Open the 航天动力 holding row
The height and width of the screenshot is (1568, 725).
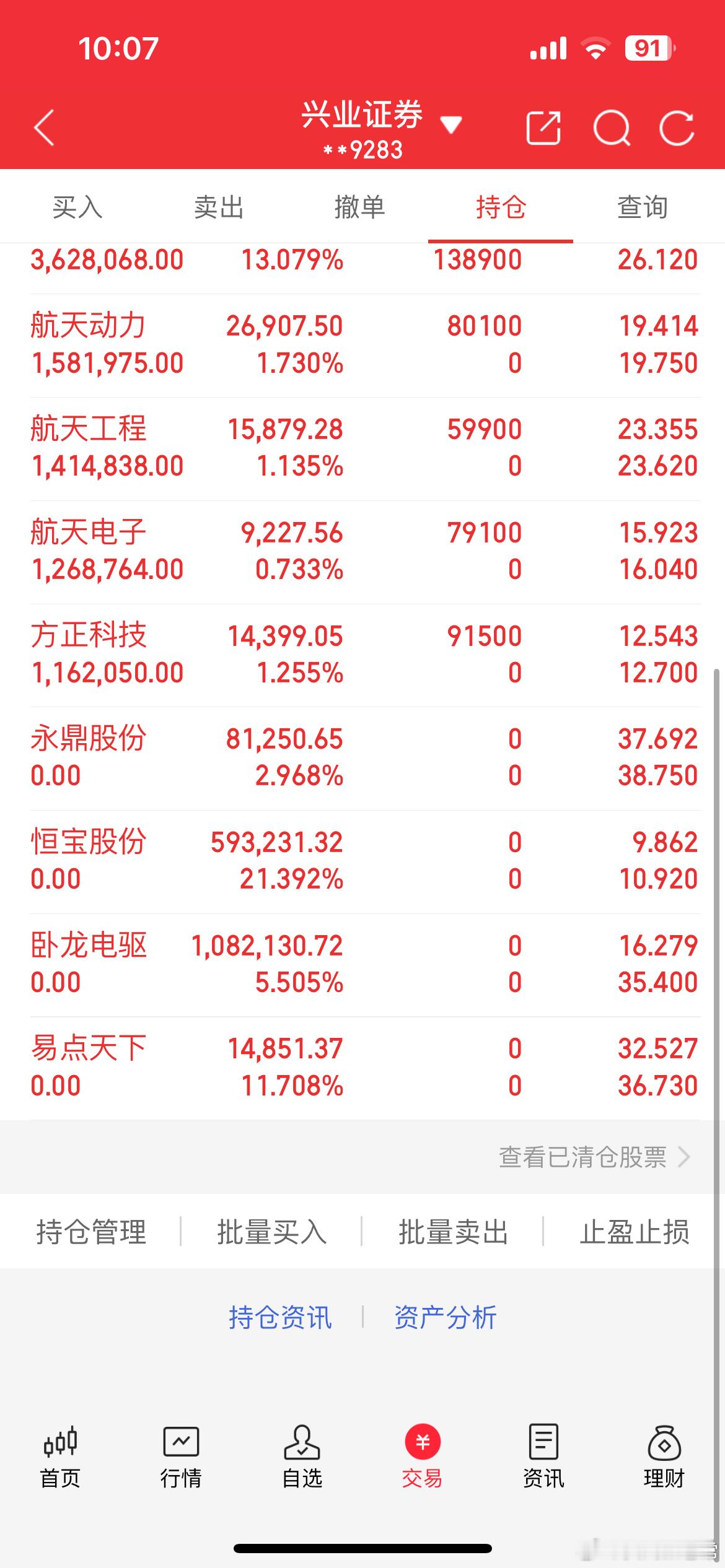pyautogui.click(x=365, y=345)
